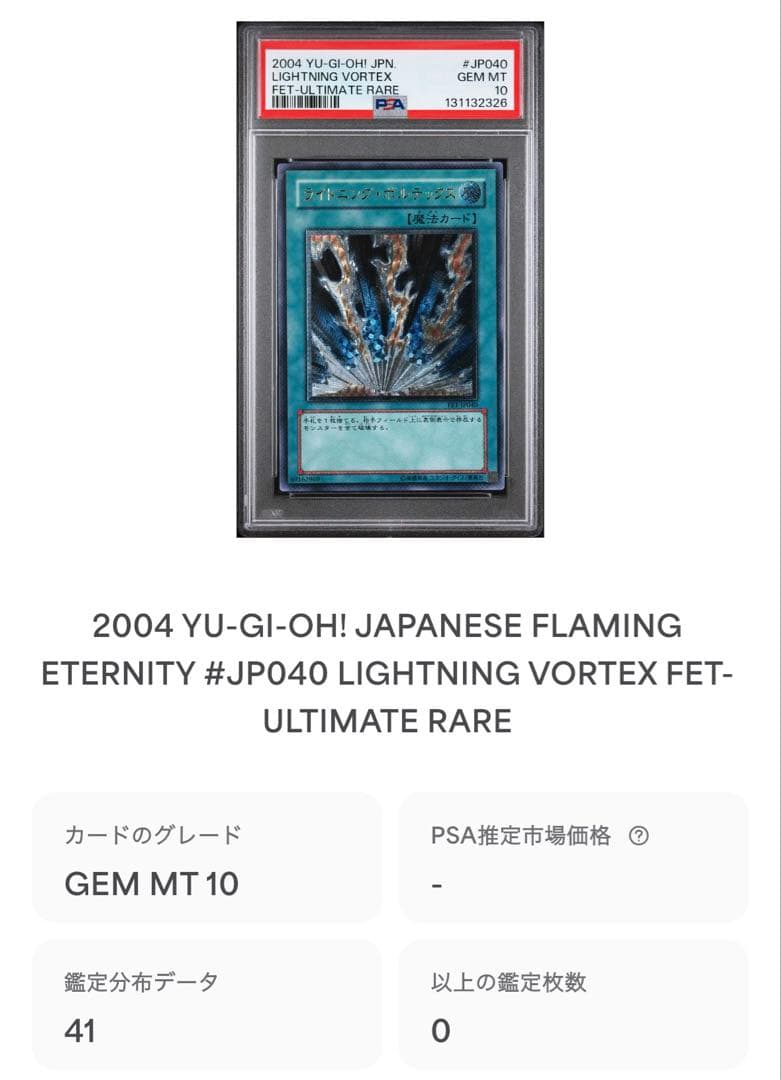This screenshot has height=1080, width=781.
Task: Click the GEM MT 10 grade value
Action: pyautogui.click(x=152, y=884)
